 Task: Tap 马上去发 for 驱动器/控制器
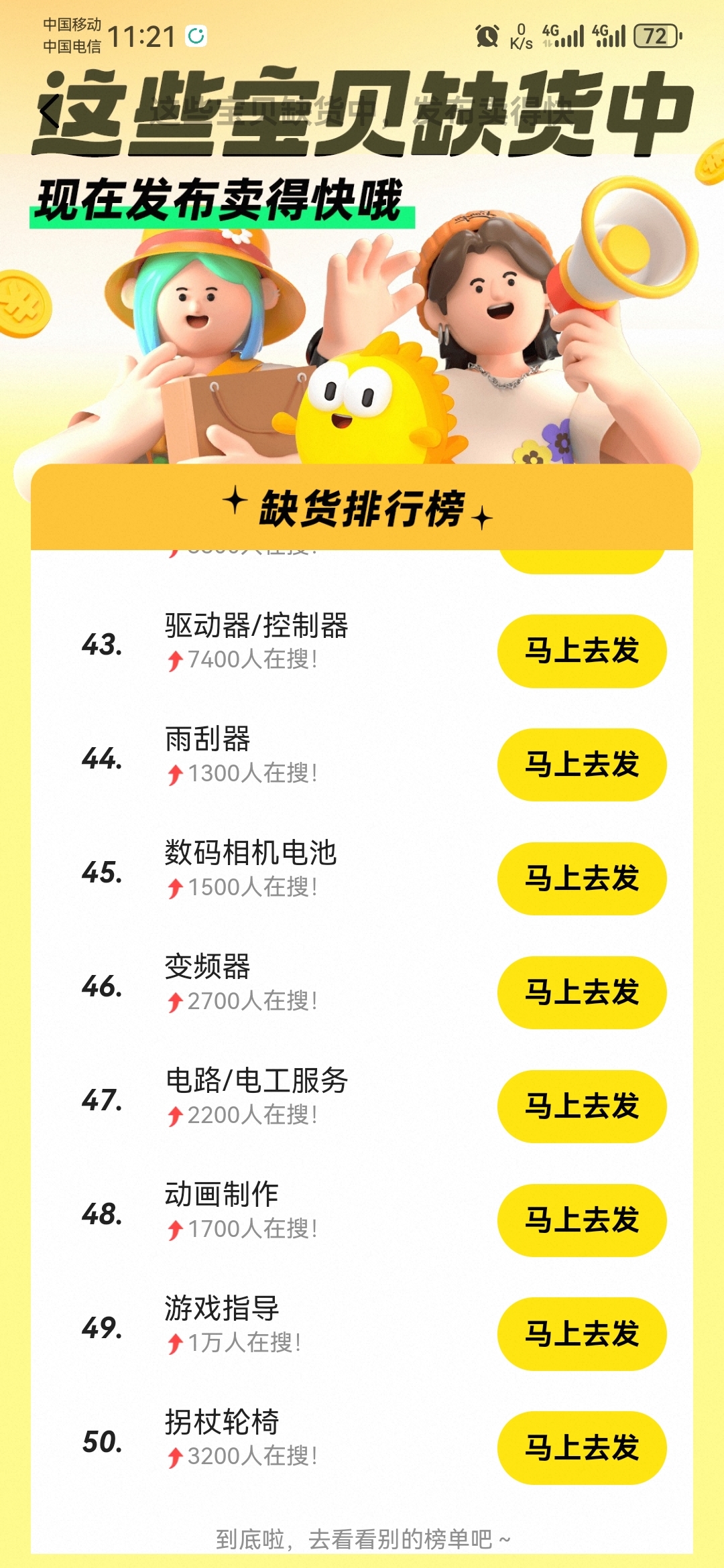pyautogui.click(x=581, y=651)
